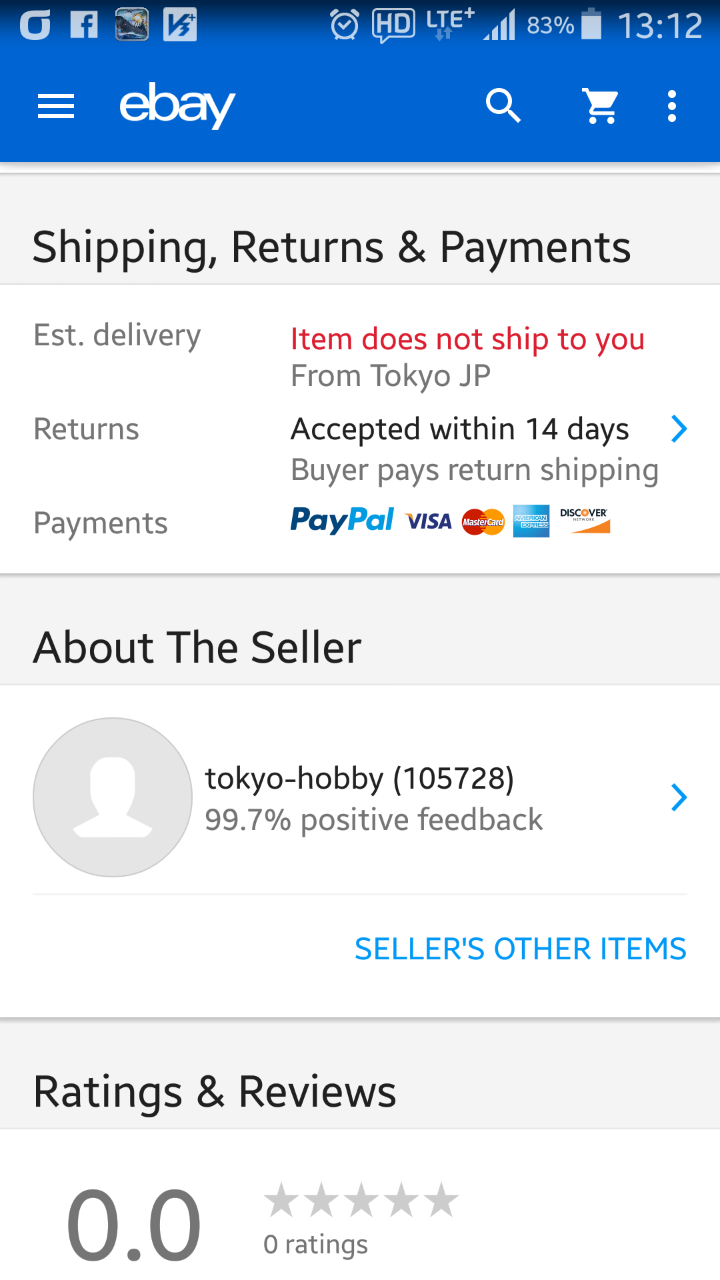View return policy details

click(x=678, y=430)
